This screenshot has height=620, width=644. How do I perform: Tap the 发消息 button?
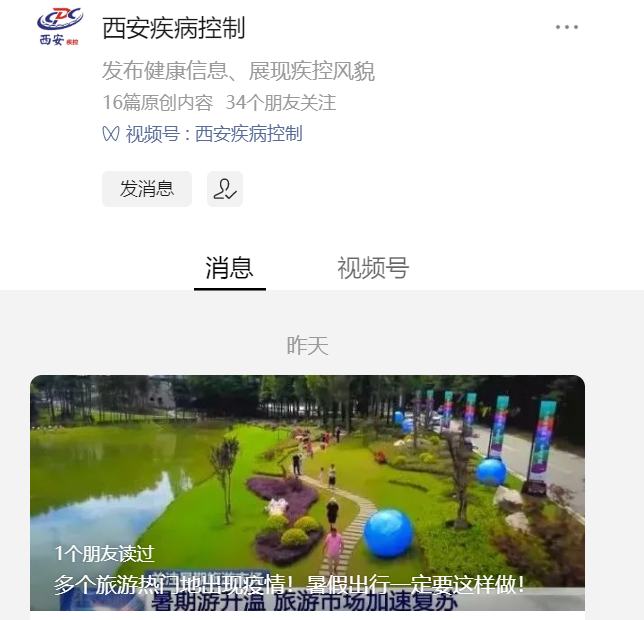pos(147,189)
